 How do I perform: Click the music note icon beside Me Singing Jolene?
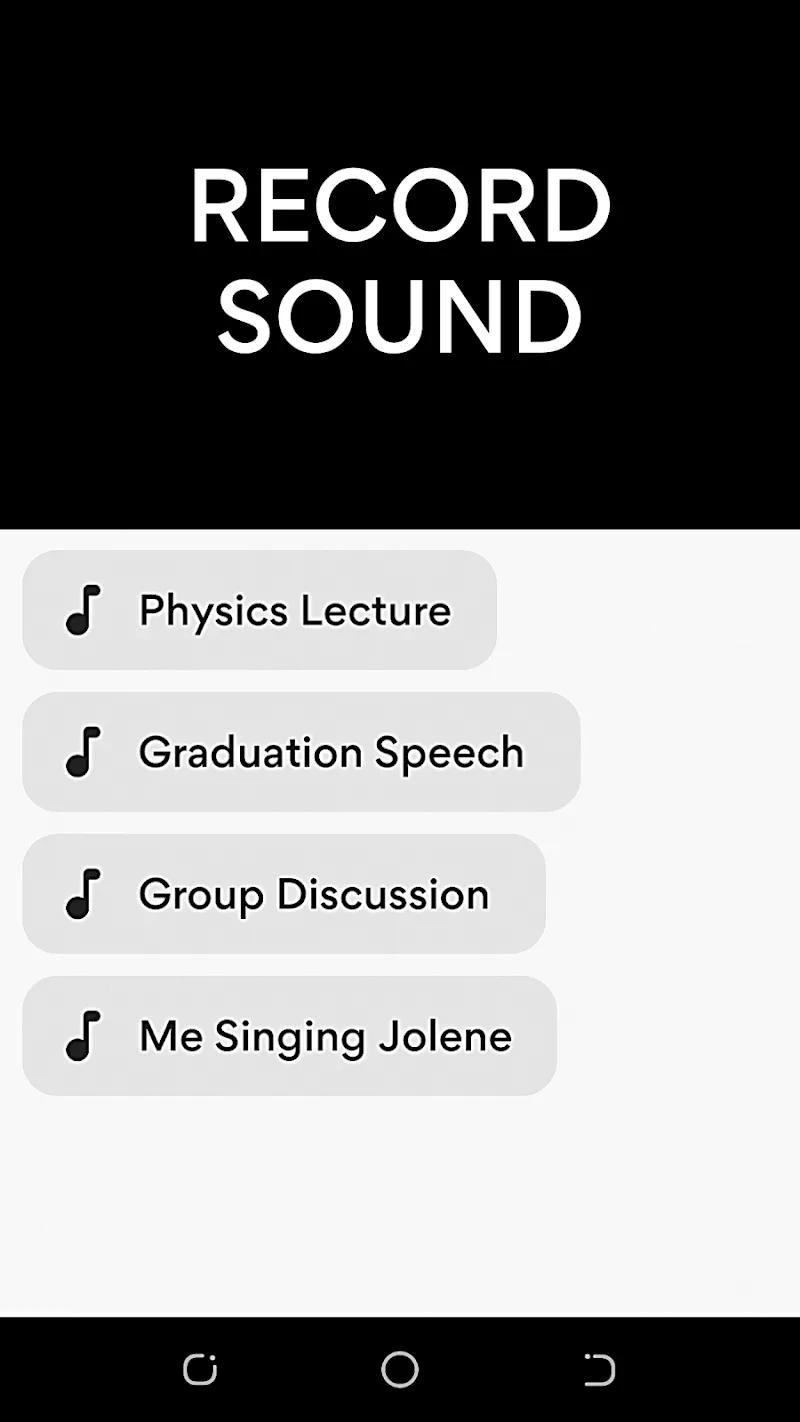[x=85, y=1036]
